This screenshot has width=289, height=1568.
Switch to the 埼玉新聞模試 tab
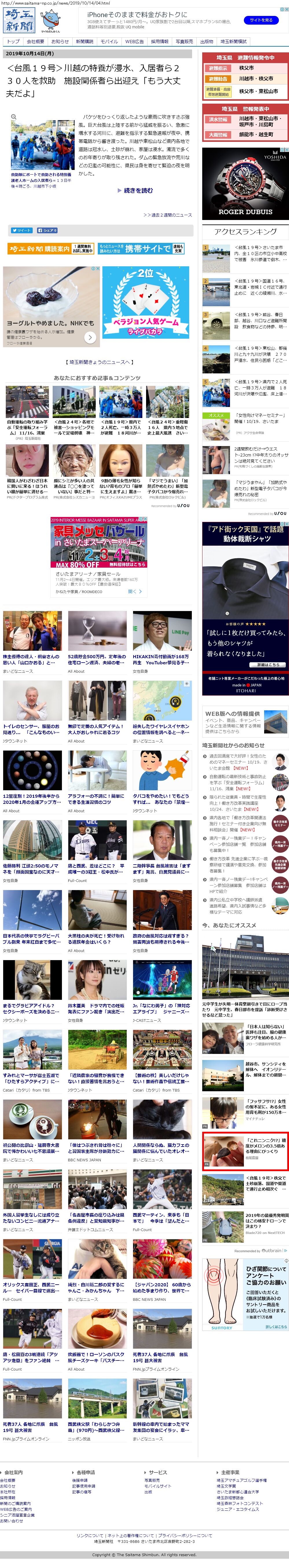coord(234,41)
